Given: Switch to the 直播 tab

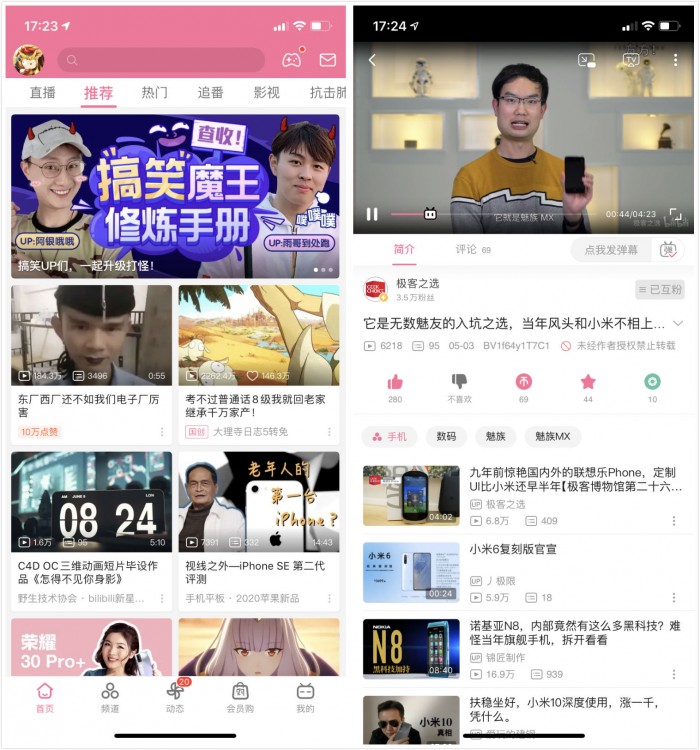Looking at the screenshot, I should tap(43, 93).
